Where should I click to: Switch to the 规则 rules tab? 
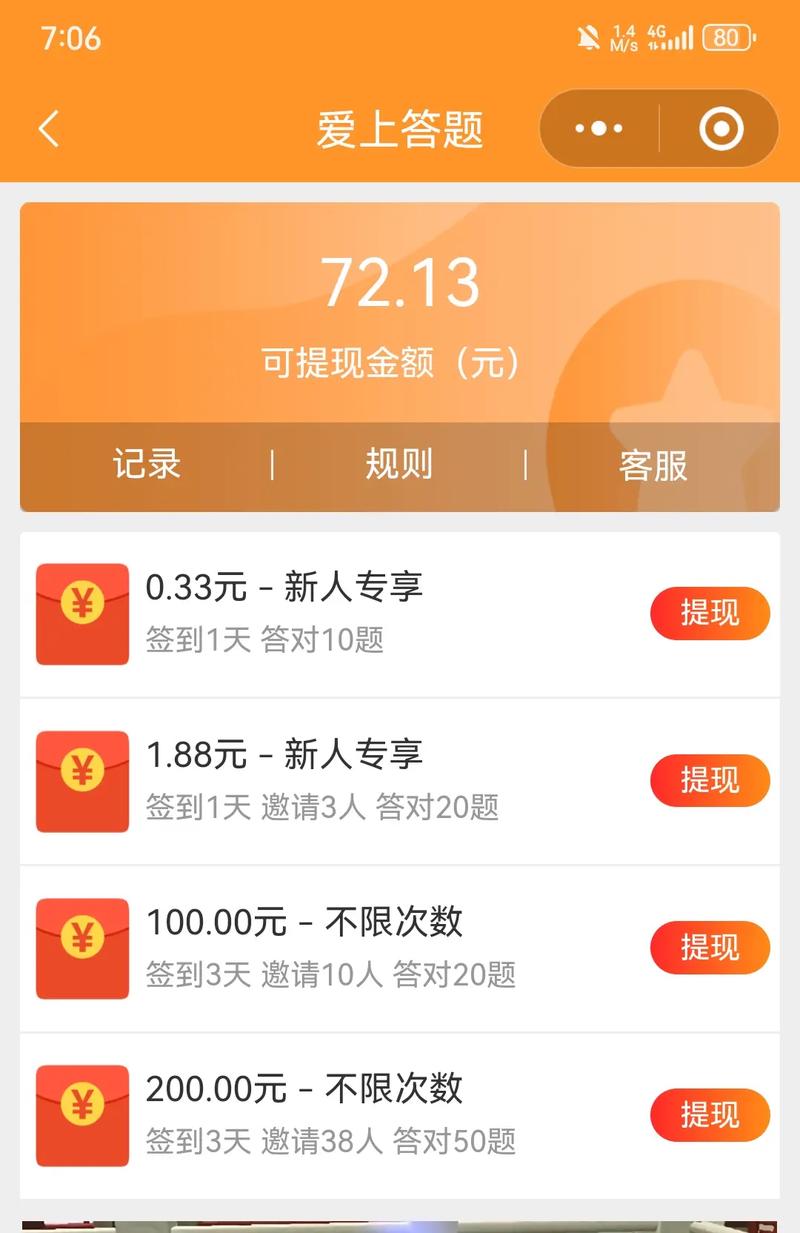(398, 465)
